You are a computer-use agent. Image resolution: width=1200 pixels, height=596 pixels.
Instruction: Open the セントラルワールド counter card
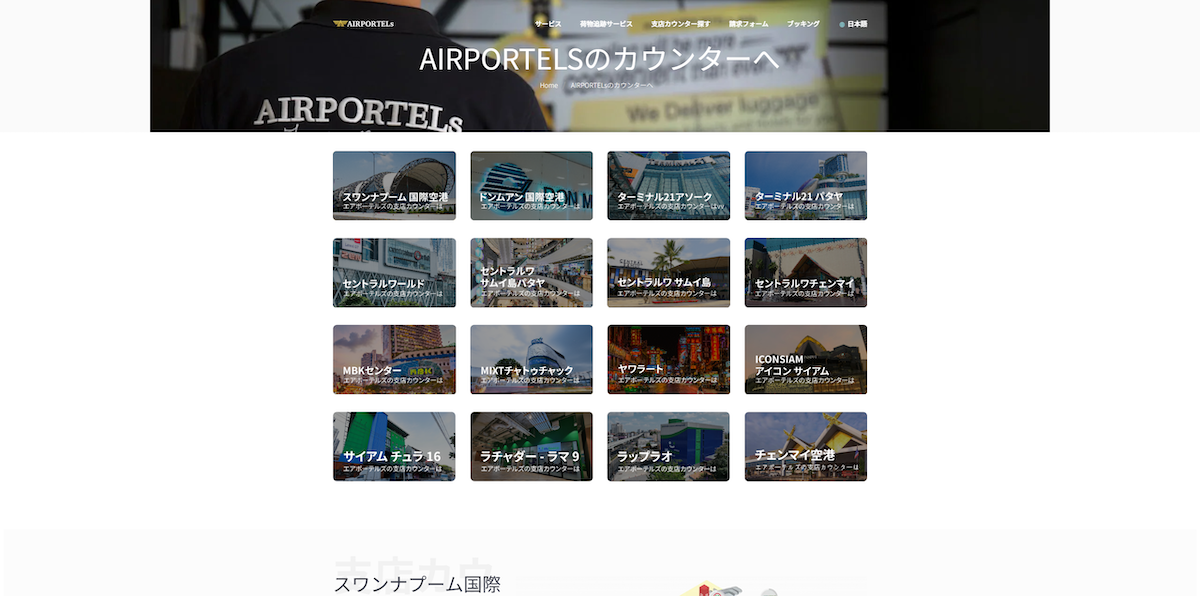[394, 273]
